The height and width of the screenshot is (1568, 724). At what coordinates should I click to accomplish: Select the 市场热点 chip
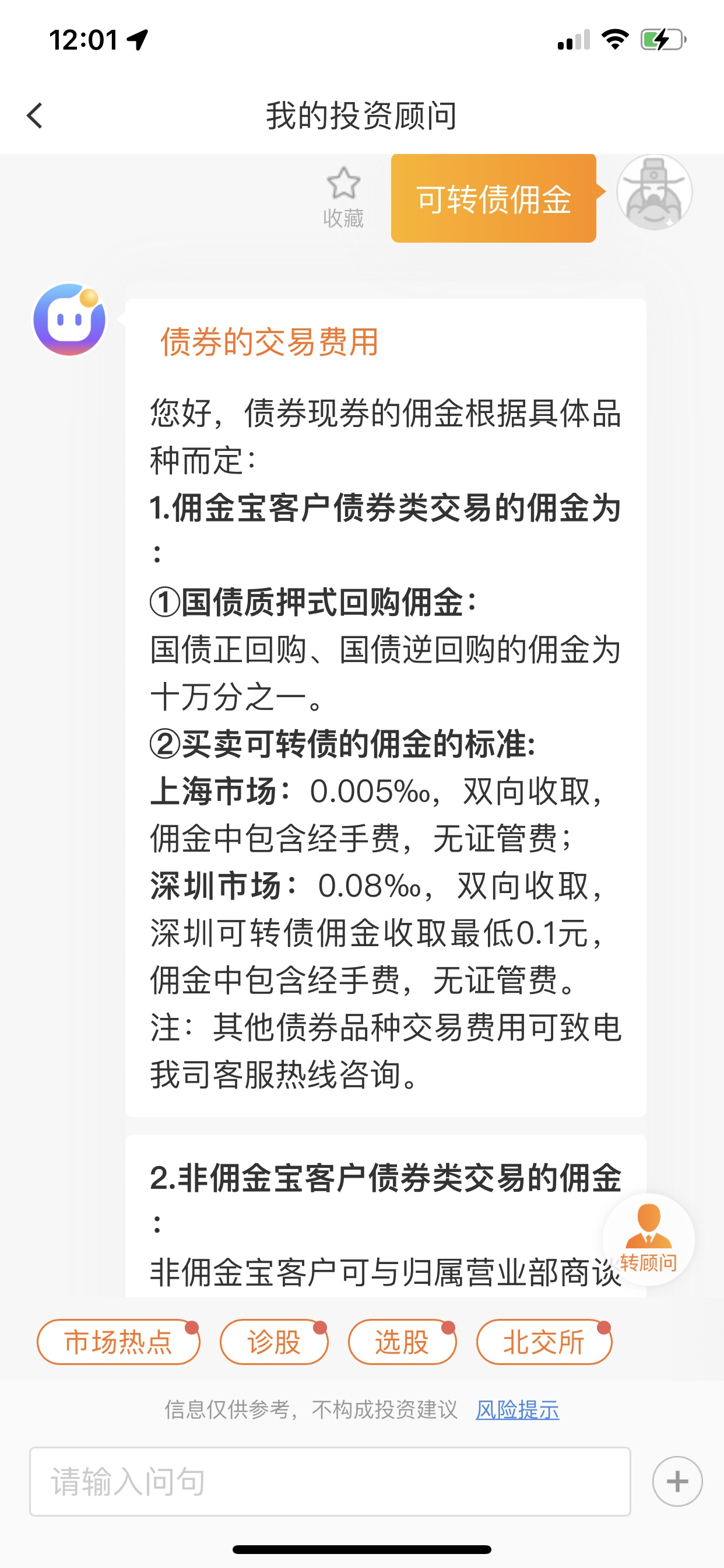tap(118, 1342)
